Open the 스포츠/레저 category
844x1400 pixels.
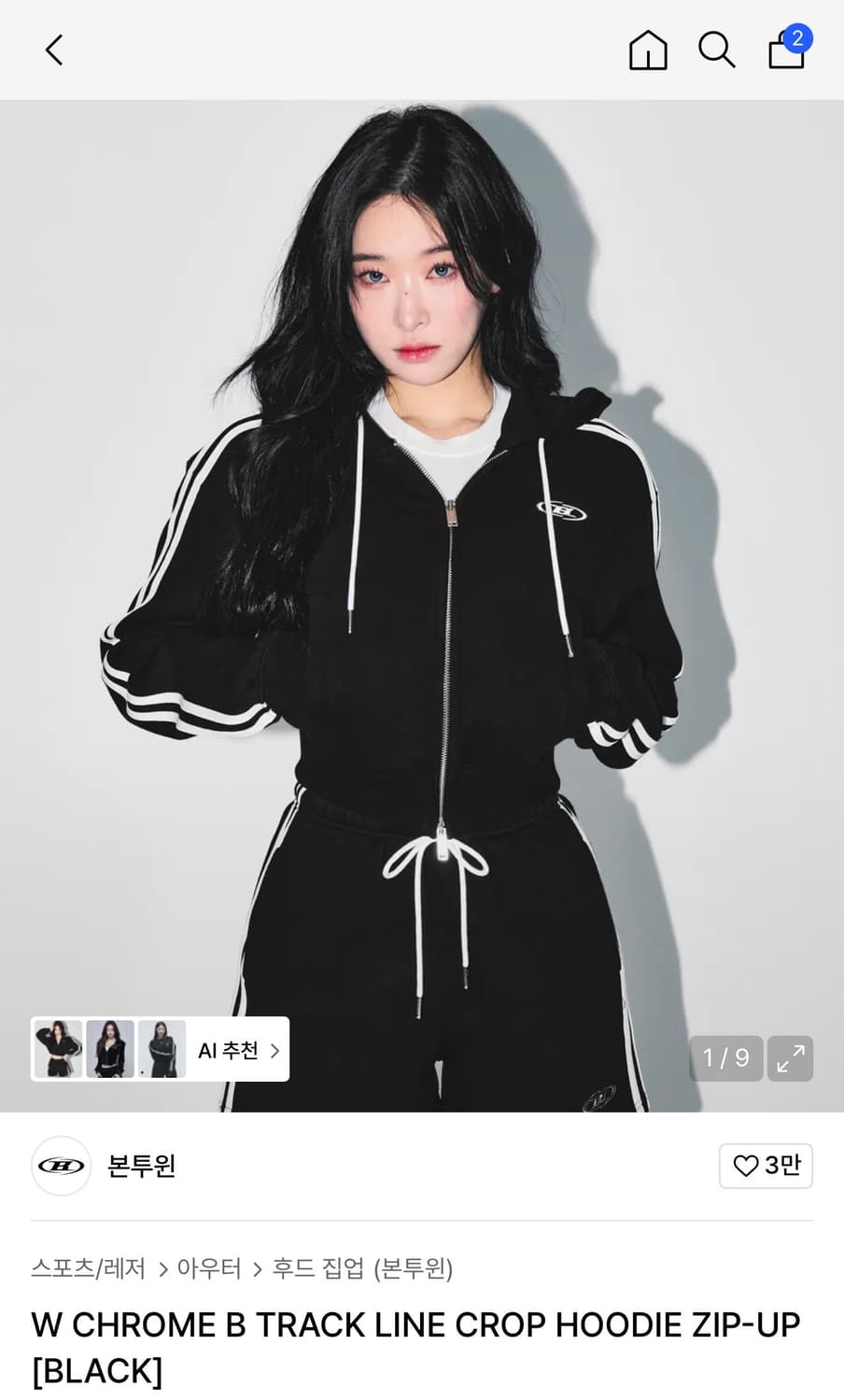coord(91,1268)
